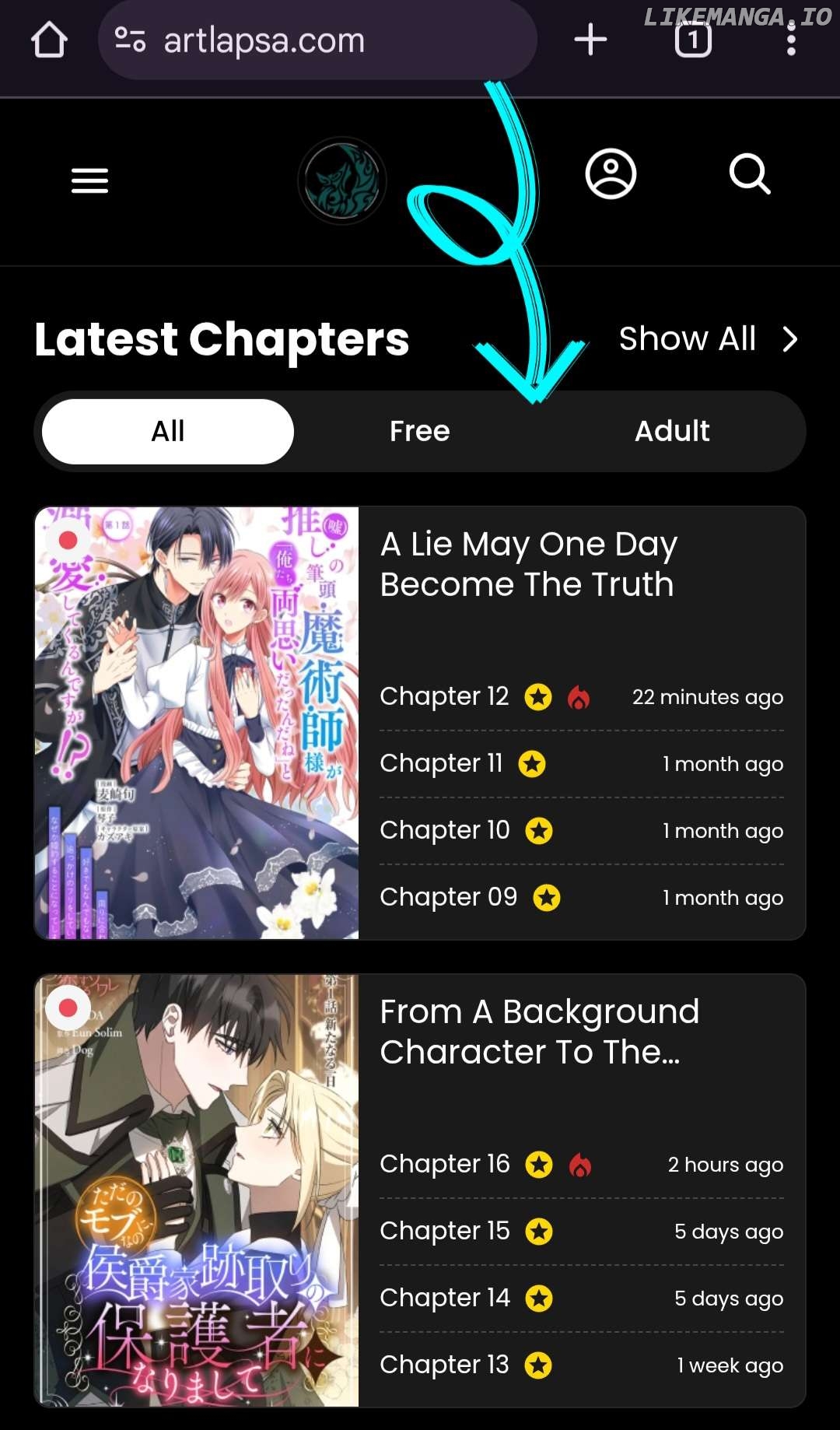840x1430 pixels.
Task: Open Chapter 15 of Background Character
Action: click(x=444, y=1231)
